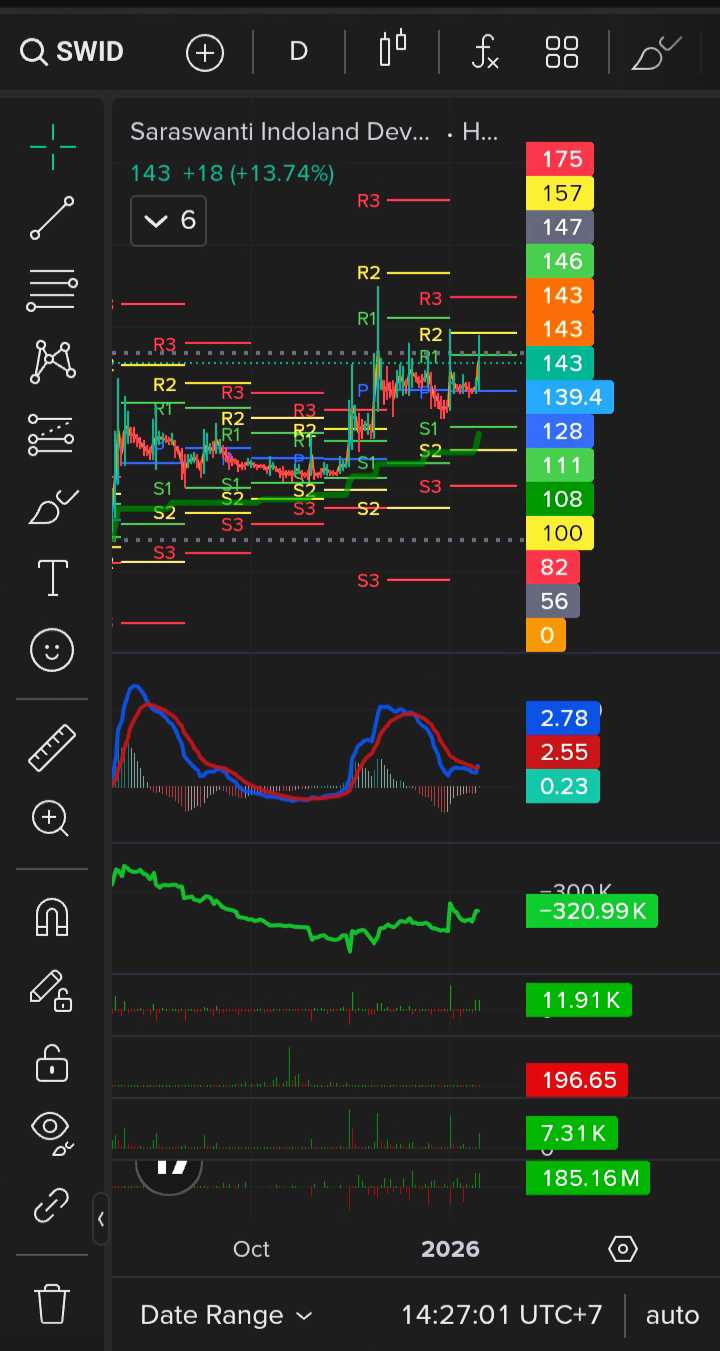Open the emoji sticker tool
The width and height of the screenshot is (720, 1351).
click(x=52, y=651)
